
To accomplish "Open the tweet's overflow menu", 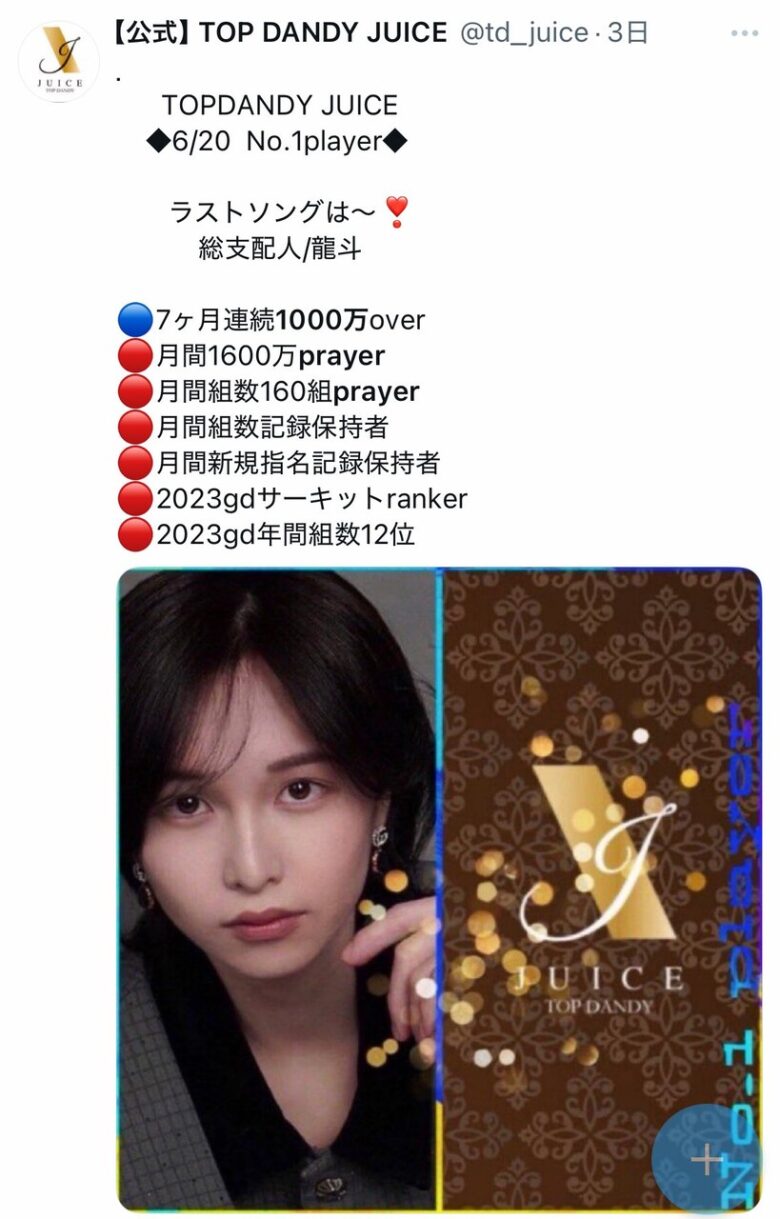I will 744,34.
